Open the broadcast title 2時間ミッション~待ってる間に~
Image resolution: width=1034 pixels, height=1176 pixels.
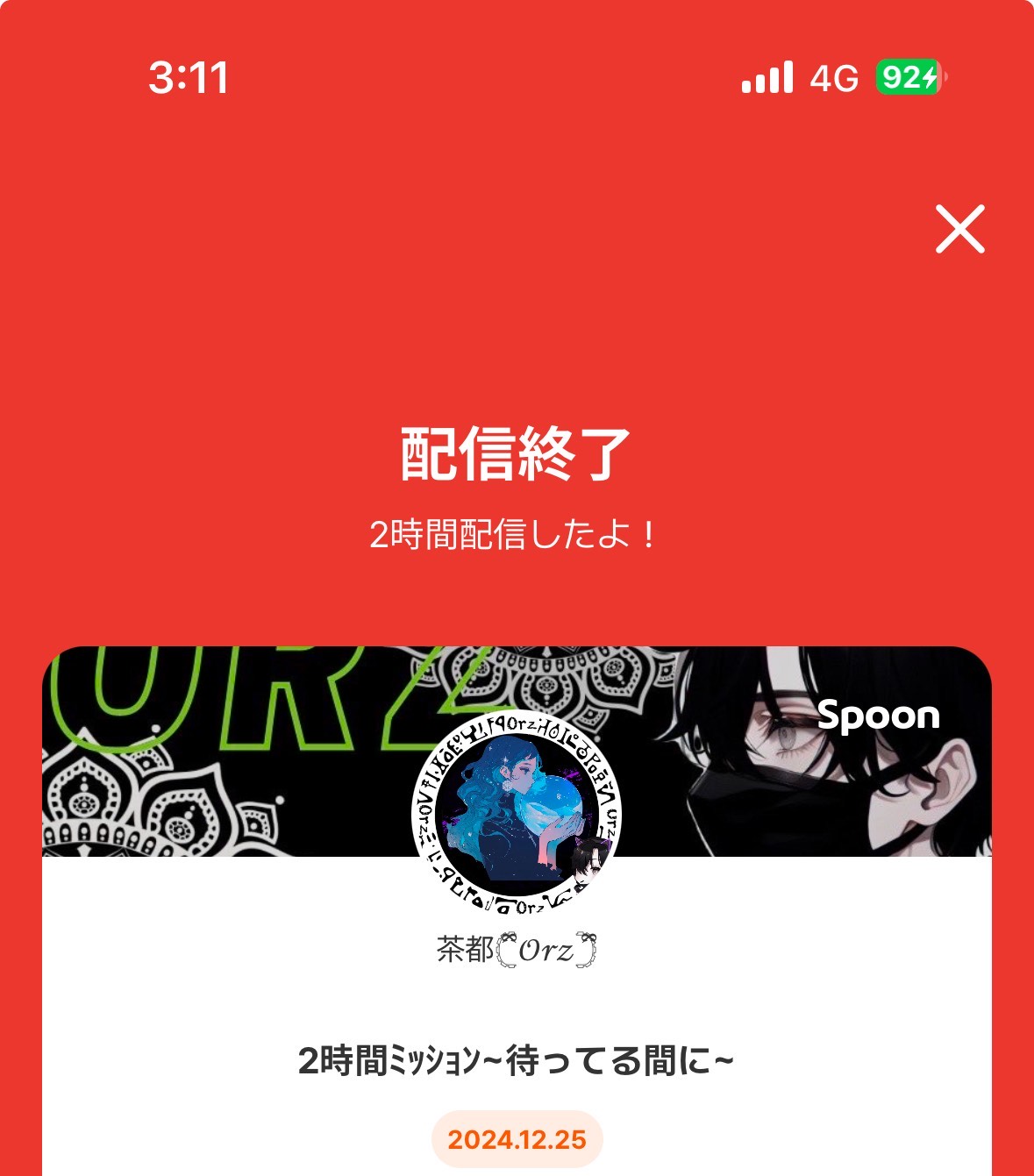[x=517, y=1060]
